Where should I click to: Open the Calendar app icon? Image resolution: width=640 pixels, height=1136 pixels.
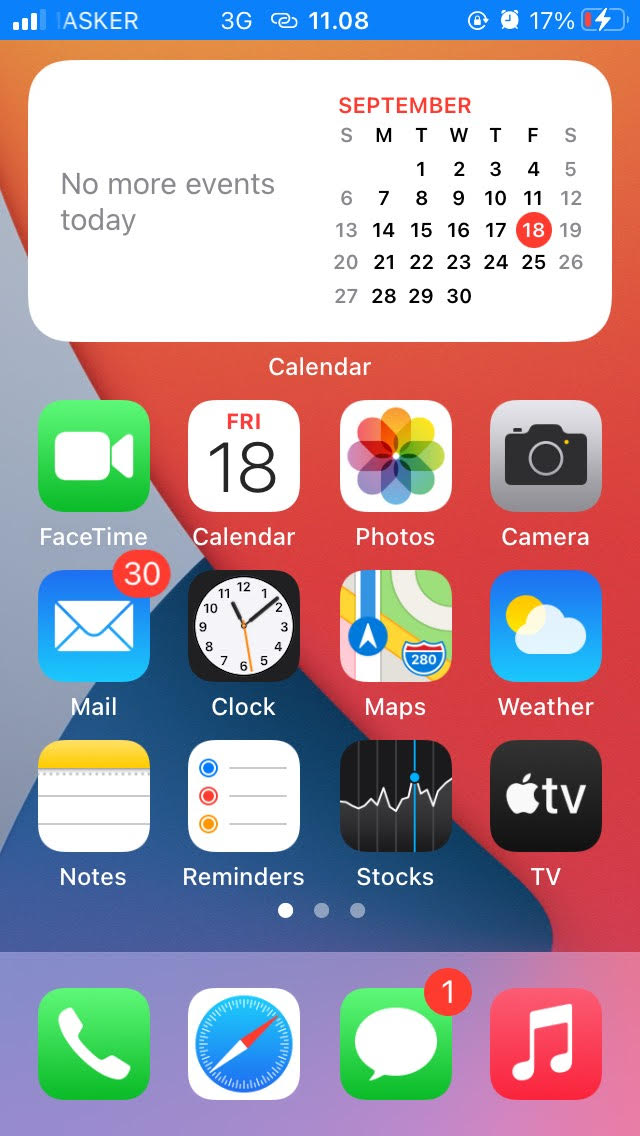[244, 457]
